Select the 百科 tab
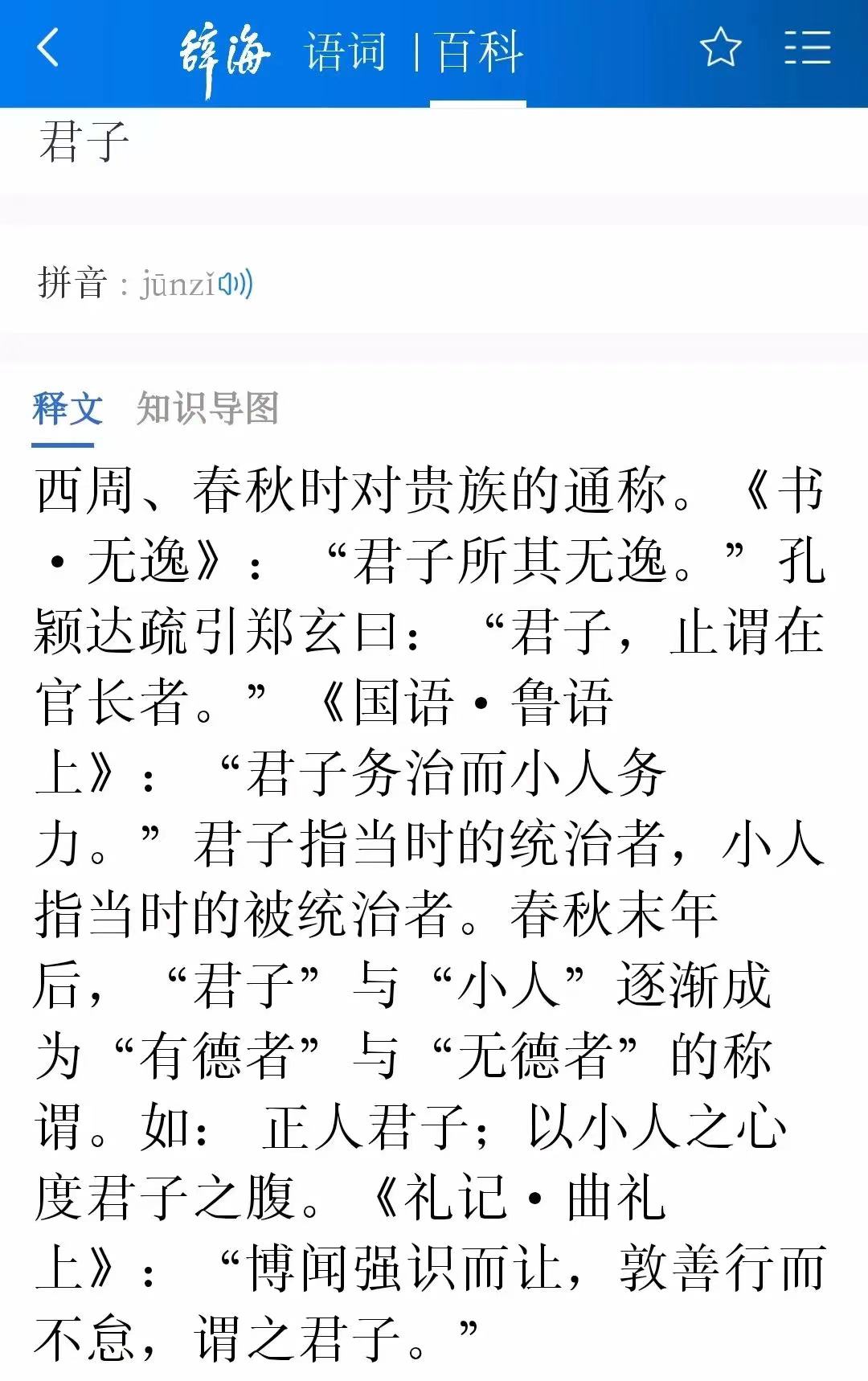The height and width of the screenshot is (1381, 868). tap(479, 52)
